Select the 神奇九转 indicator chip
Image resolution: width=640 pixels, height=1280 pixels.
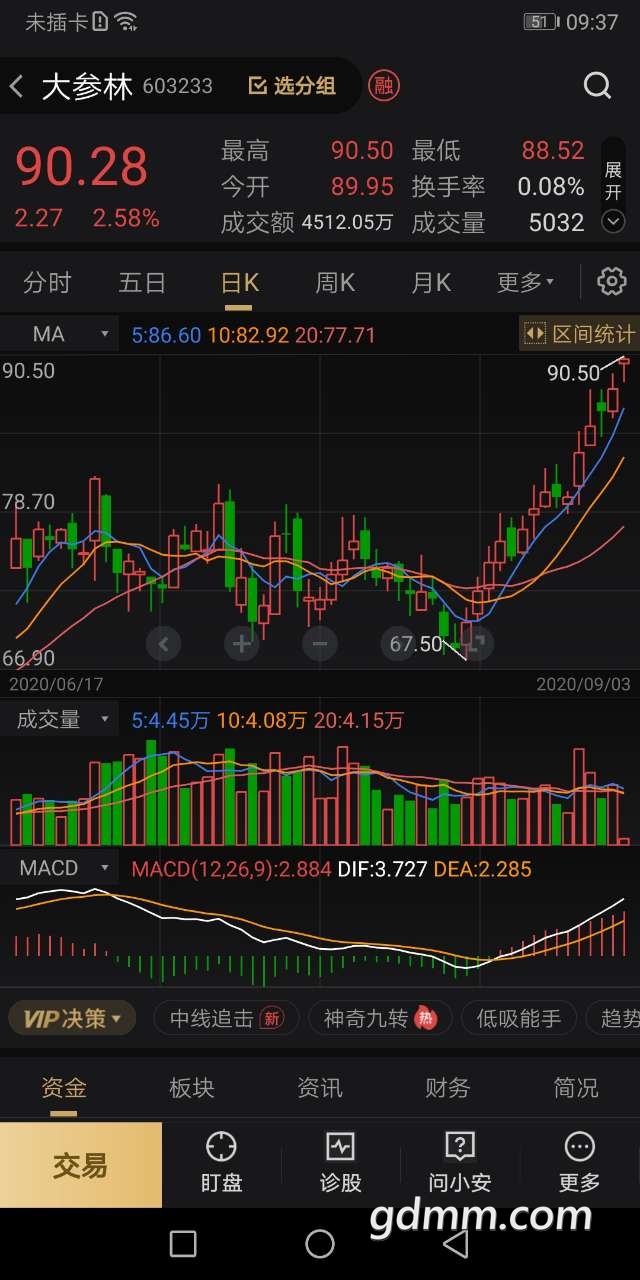(380, 1019)
